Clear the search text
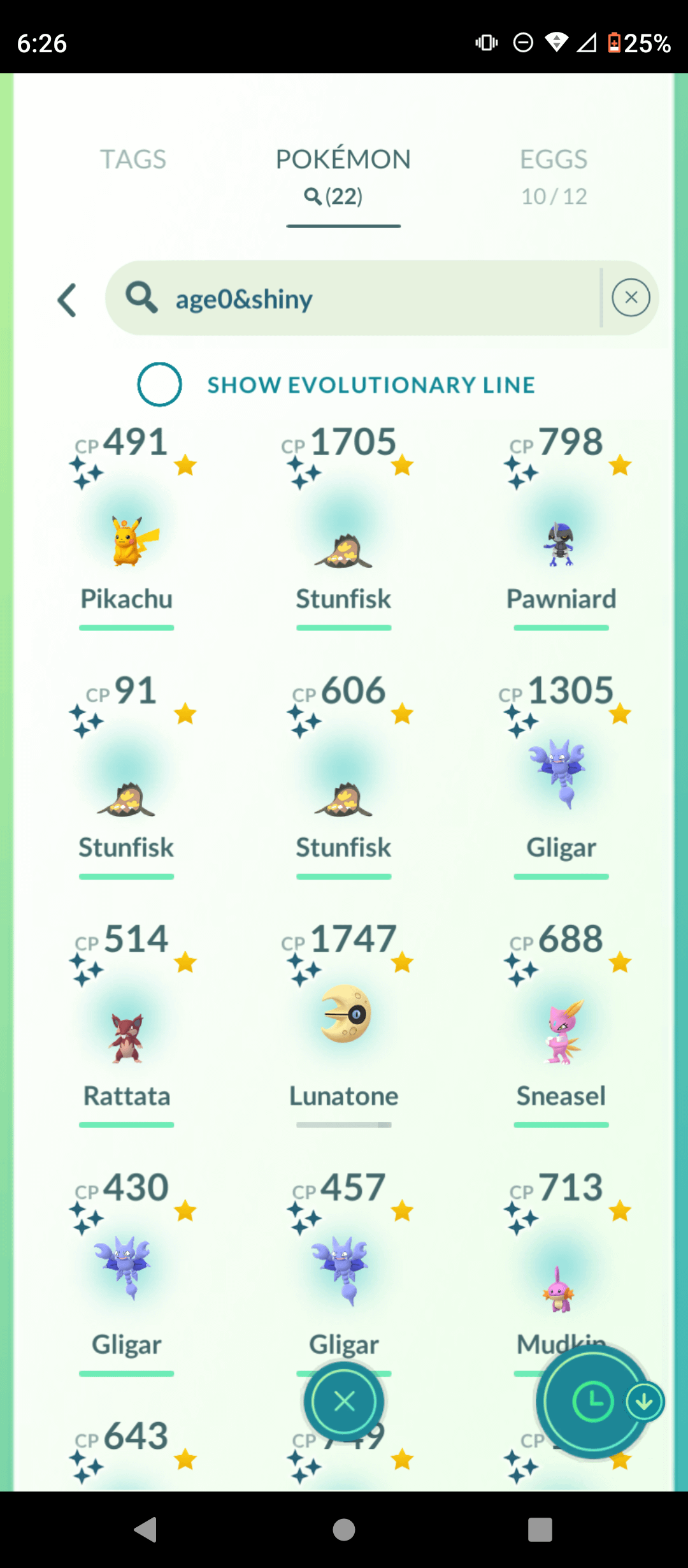 coord(631,298)
